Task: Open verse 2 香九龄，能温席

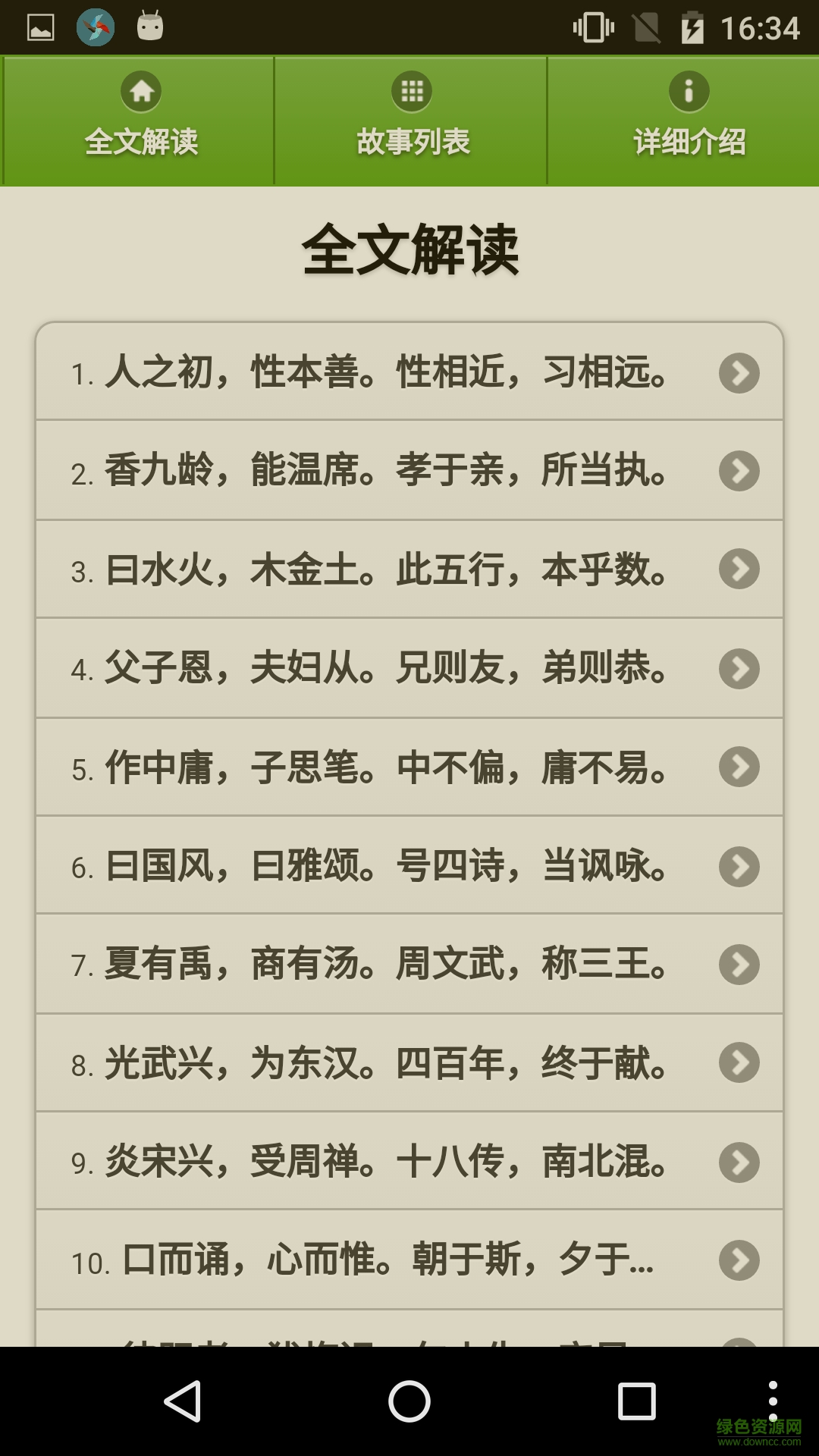Action: tap(409, 471)
